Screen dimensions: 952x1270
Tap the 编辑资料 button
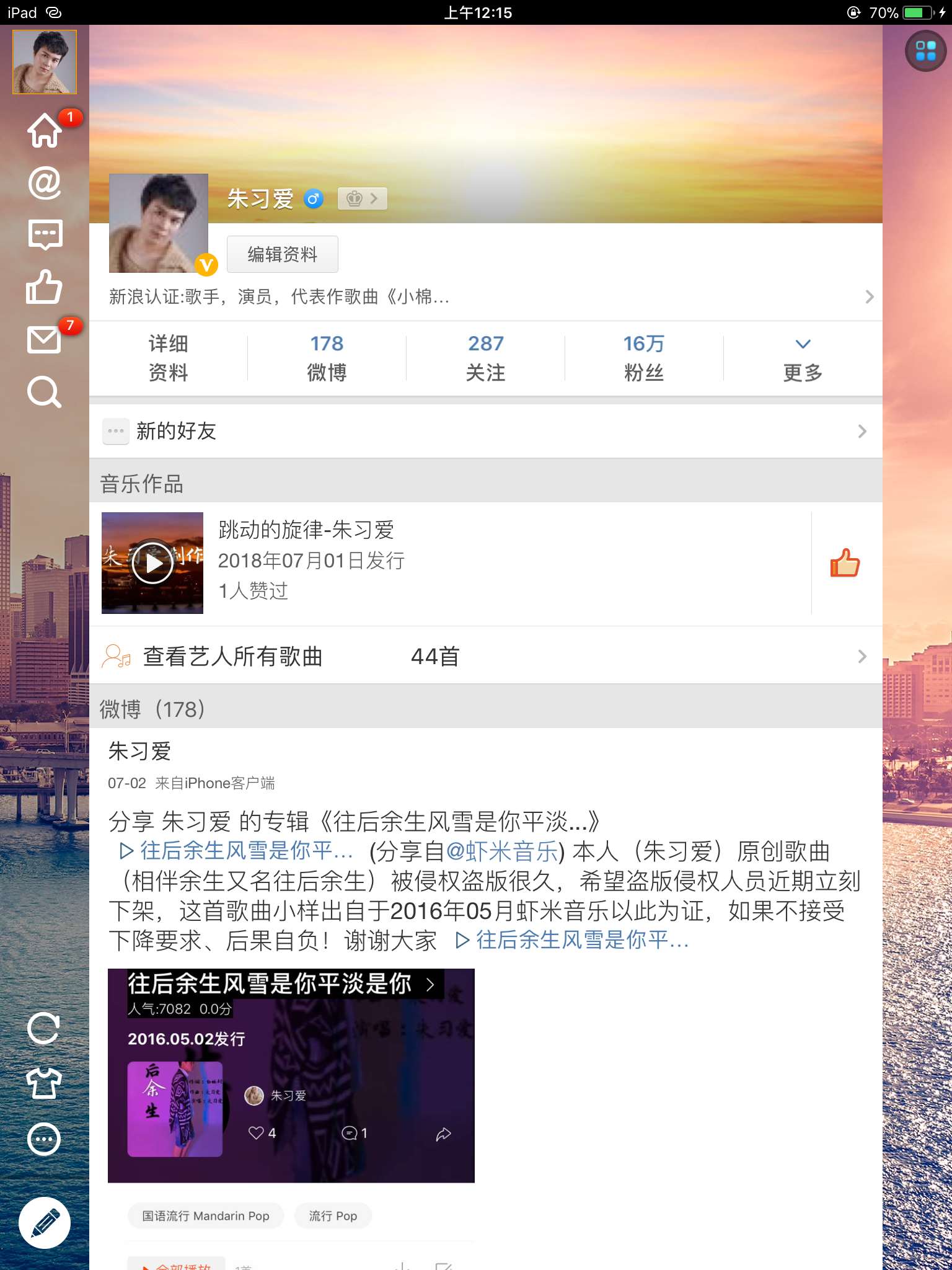(282, 254)
